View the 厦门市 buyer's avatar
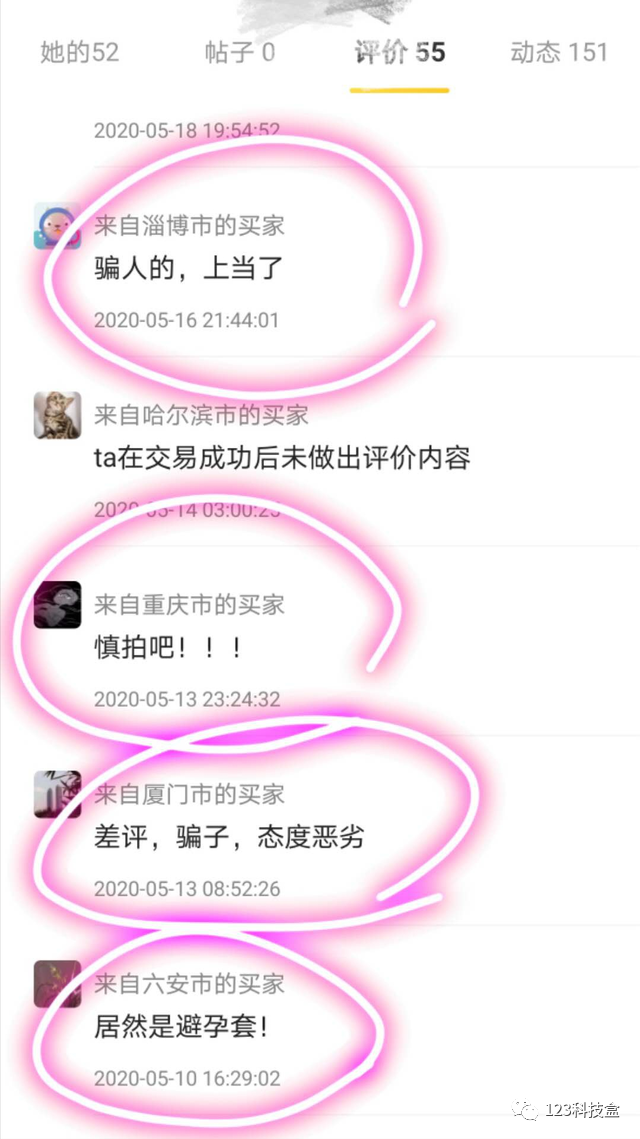The image size is (640, 1139). [57, 794]
